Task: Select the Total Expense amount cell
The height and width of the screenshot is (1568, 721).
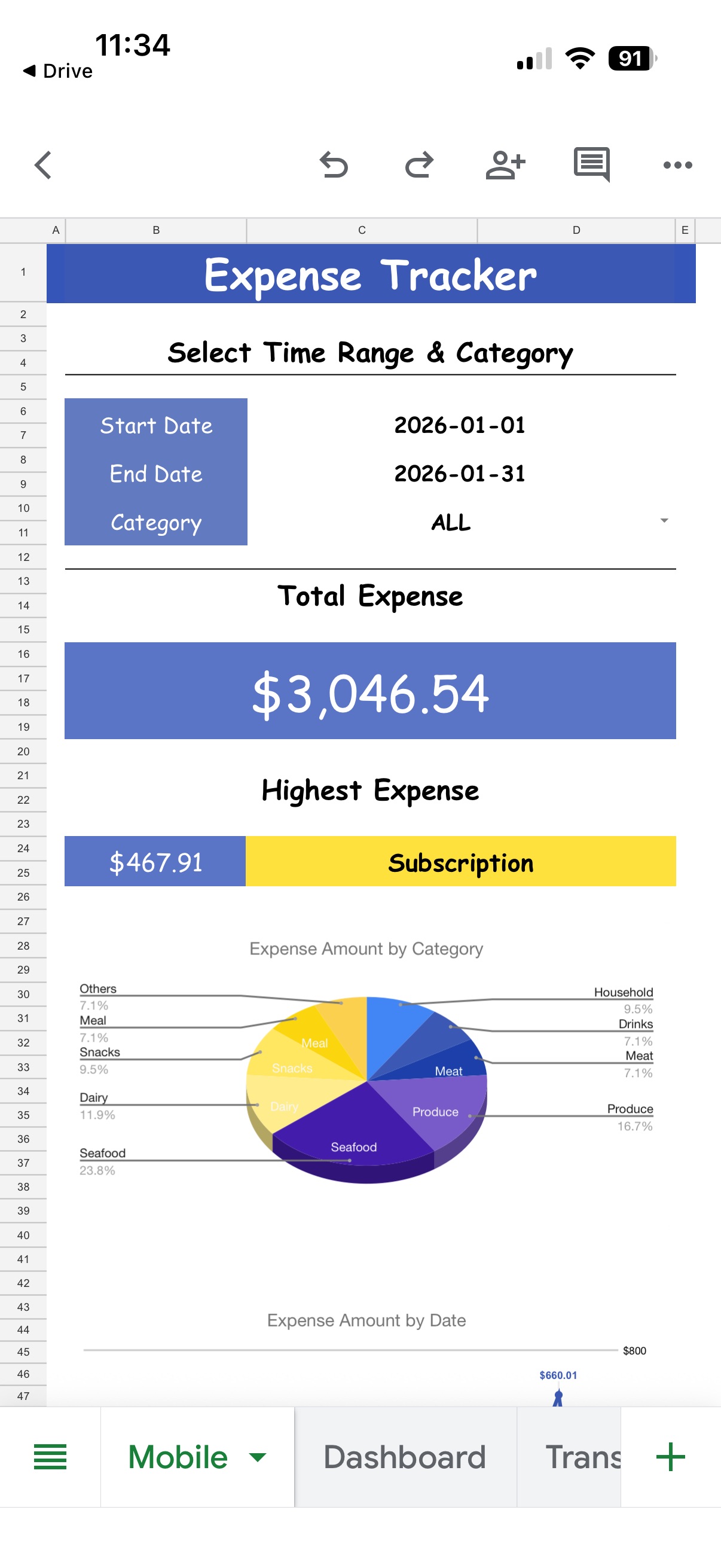Action: 370,690
